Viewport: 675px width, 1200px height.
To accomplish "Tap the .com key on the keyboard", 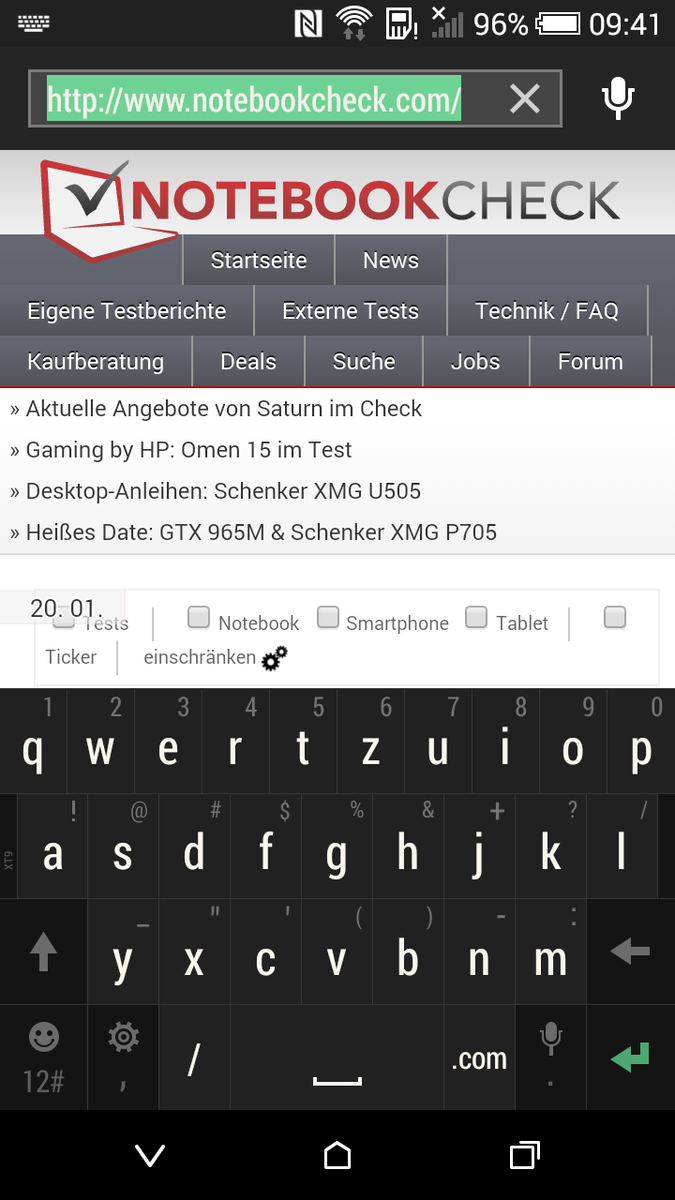I will (479, 1059).
